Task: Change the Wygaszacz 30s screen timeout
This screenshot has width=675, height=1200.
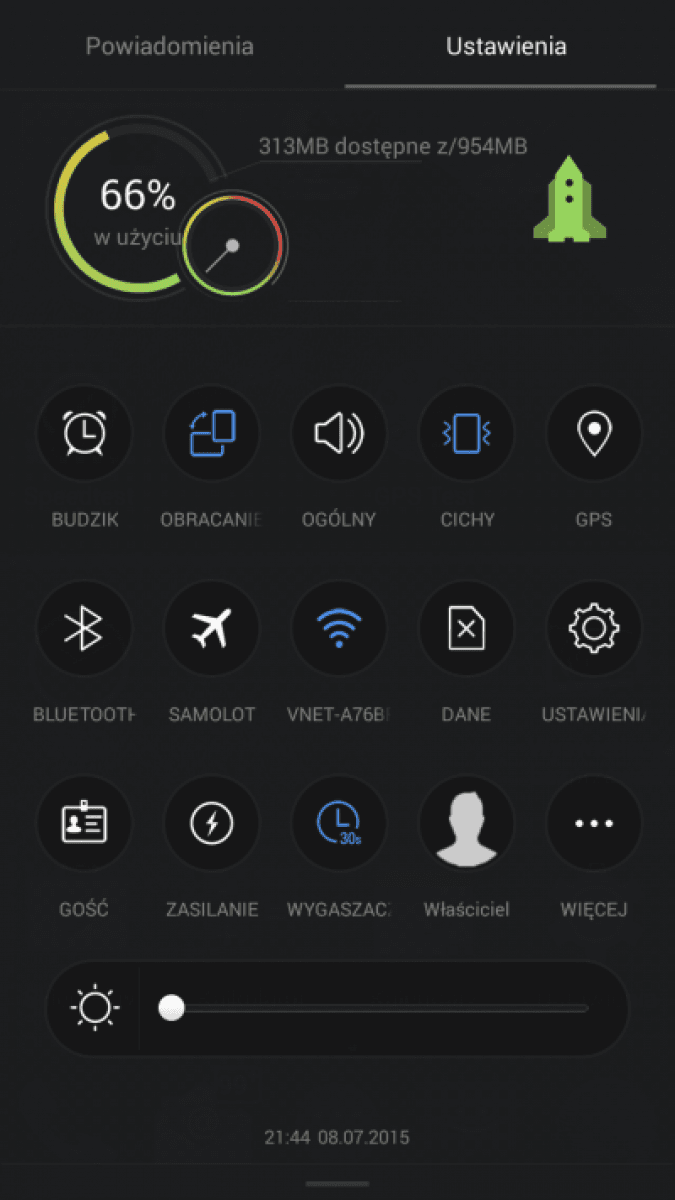Action: pos(339,823)
